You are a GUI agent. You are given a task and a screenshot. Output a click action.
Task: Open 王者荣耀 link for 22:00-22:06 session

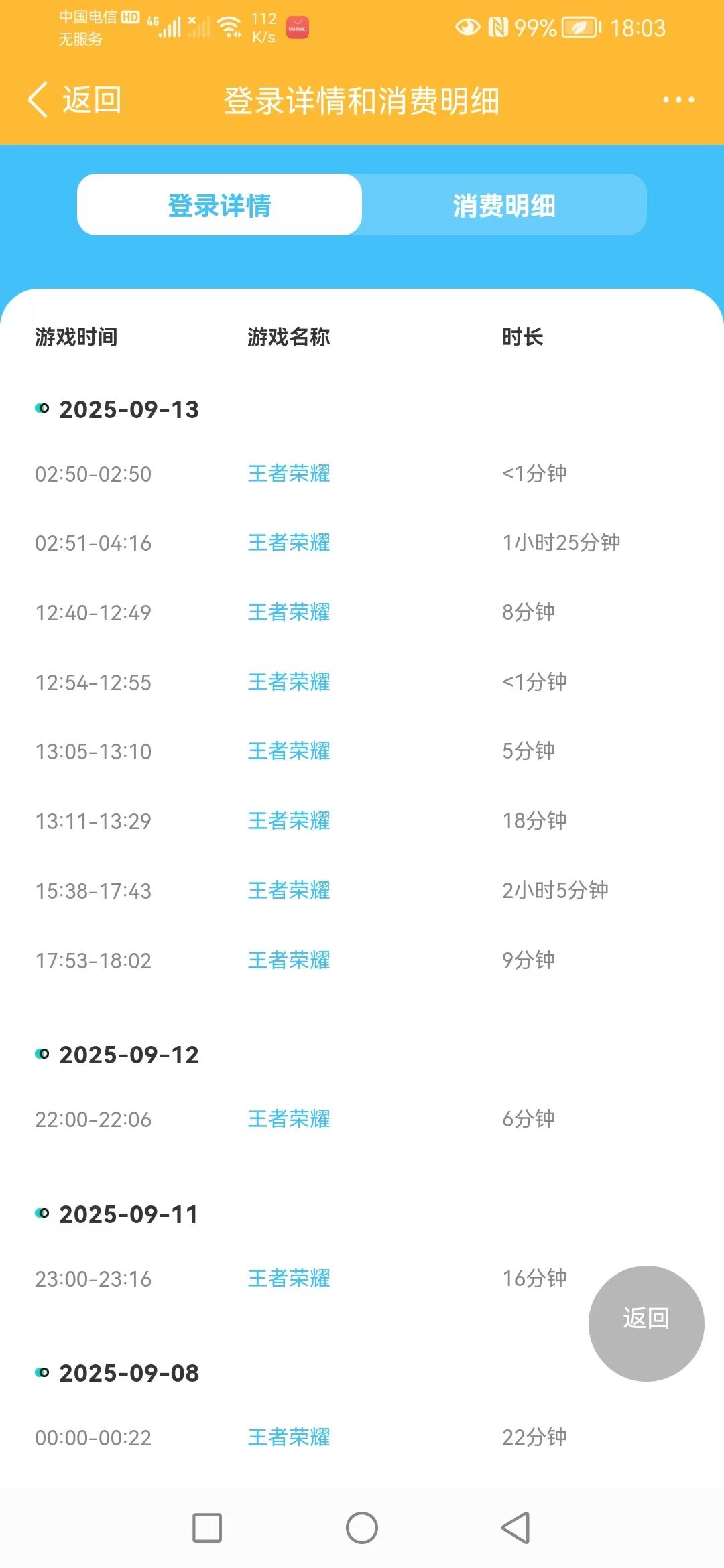tap(289, 1119)
